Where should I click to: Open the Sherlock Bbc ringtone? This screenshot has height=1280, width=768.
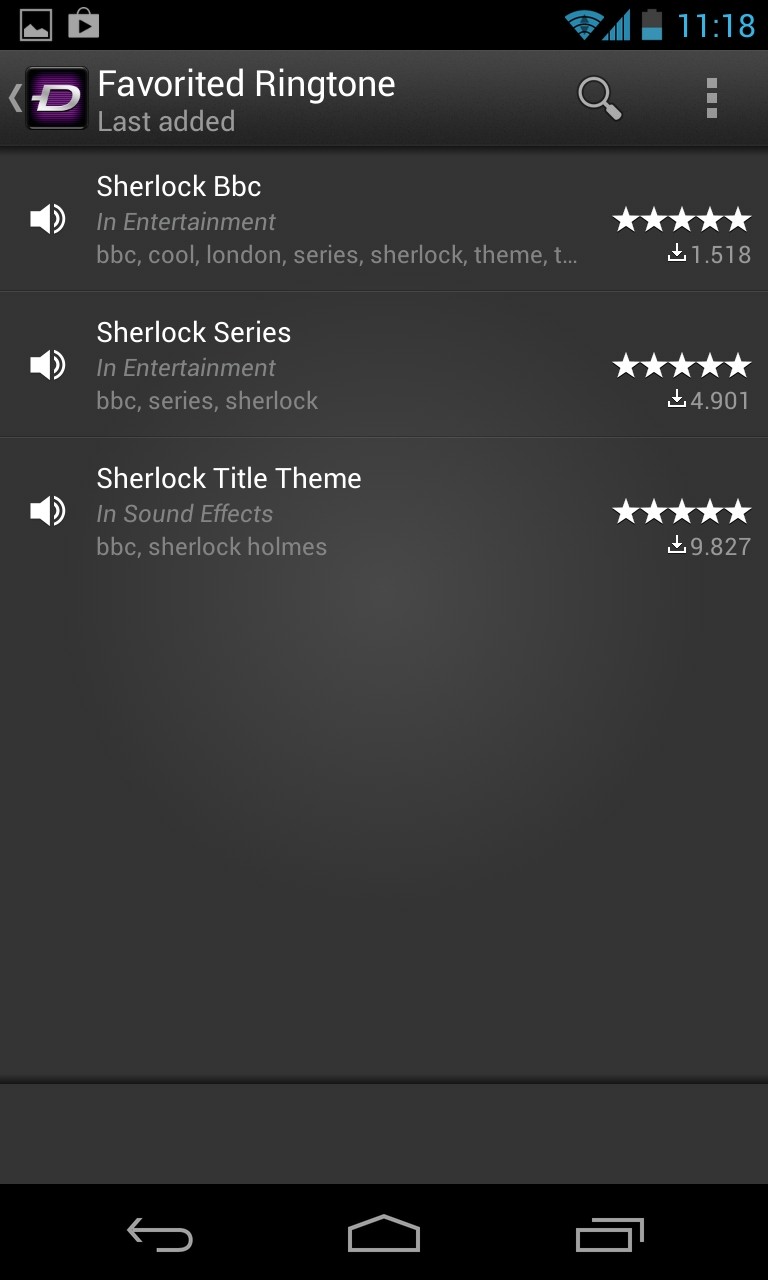336,220
